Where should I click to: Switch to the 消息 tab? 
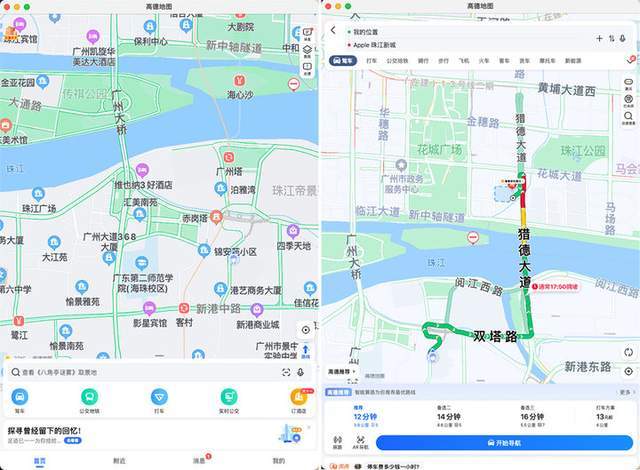pyautogui.click(x=199, y=461)
